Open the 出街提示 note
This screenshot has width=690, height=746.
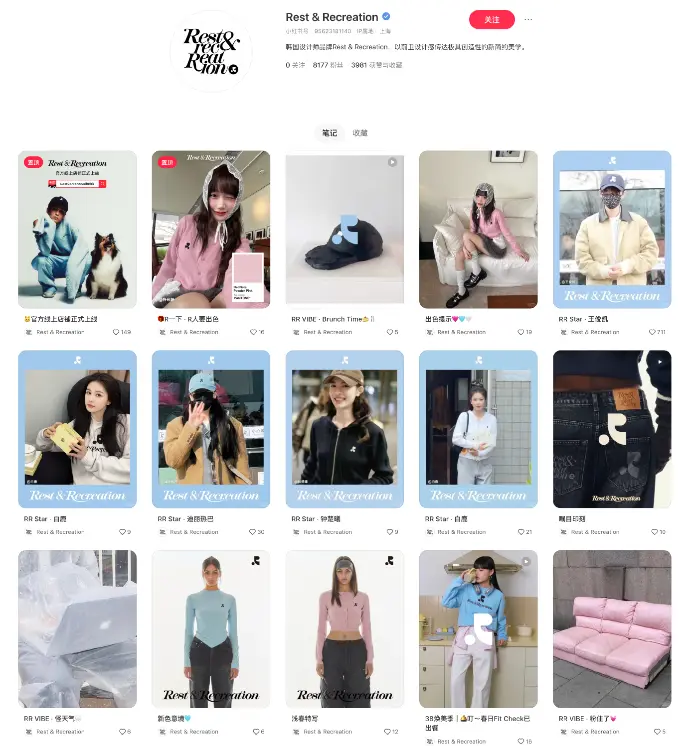(478, 229)
